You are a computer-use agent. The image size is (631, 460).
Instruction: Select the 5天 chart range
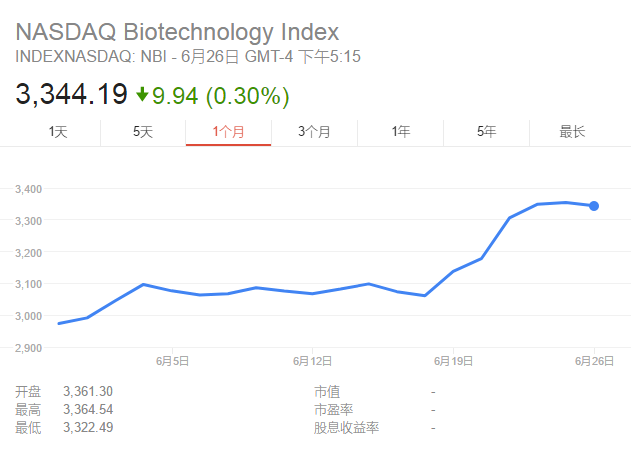point(143,132)
